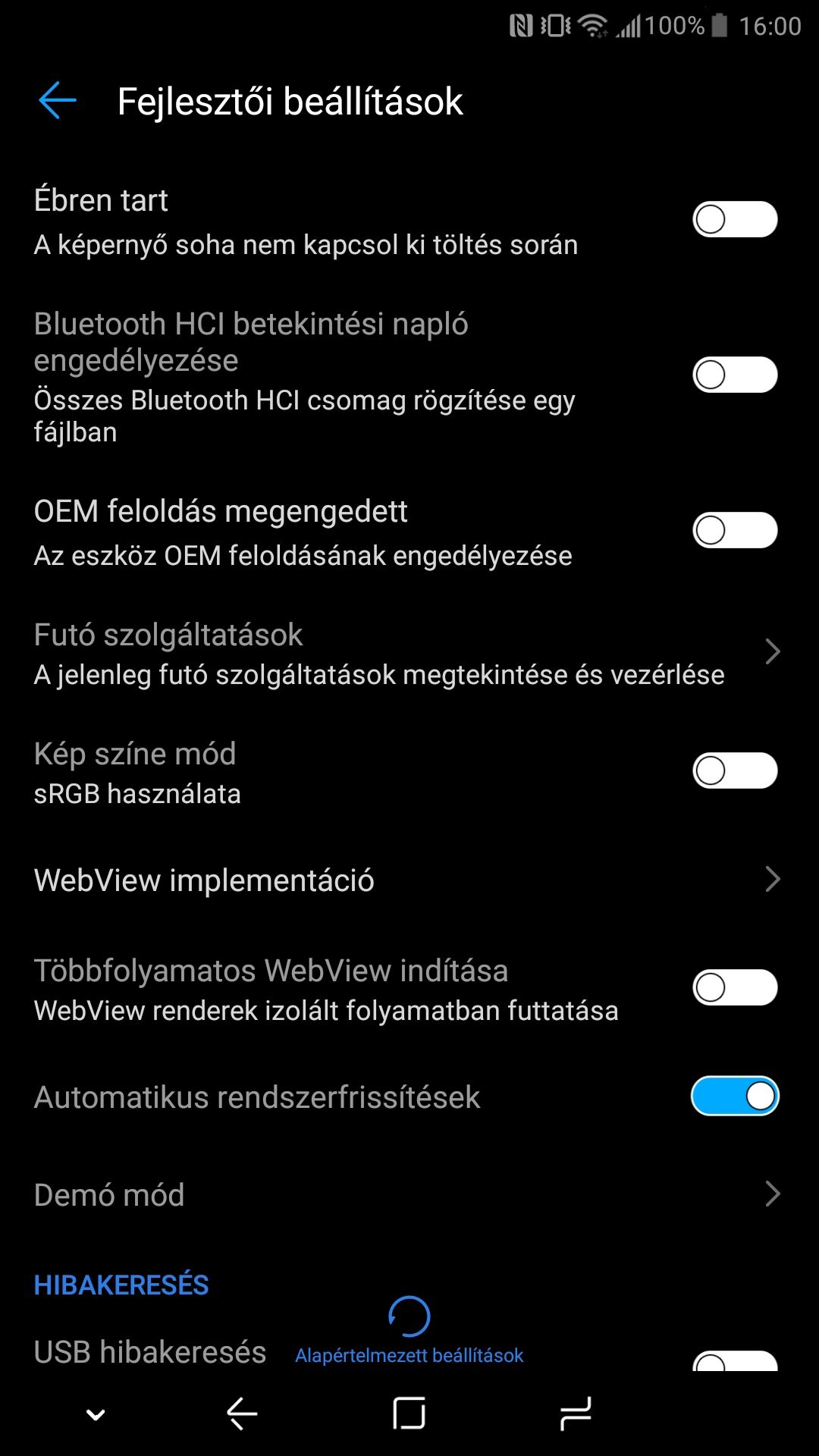Hide the navigation bar with down arrow
Screen dimensions: 819x1456
[x=96, y=1414]
